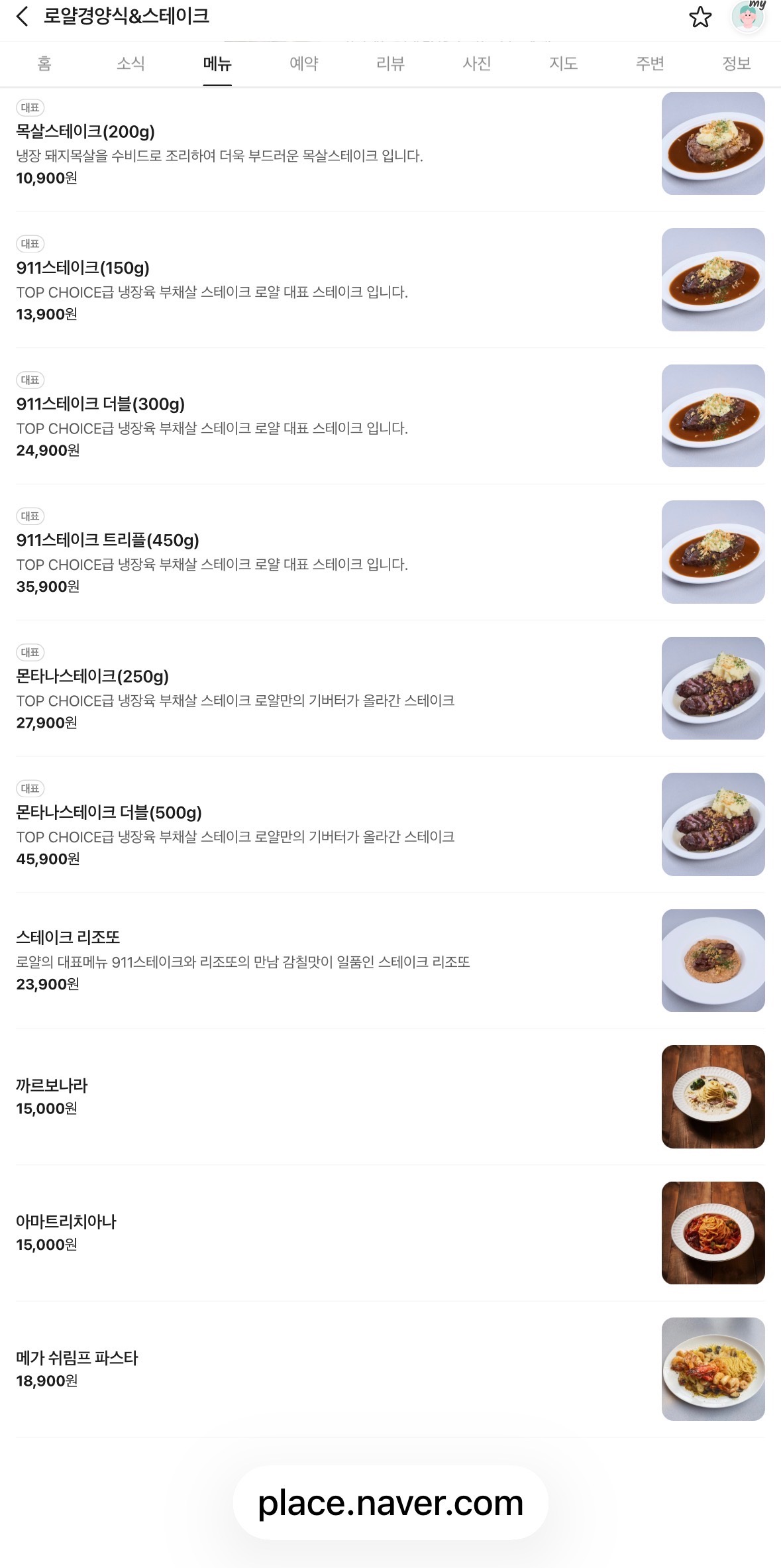Open the 911스테이크(150g) menu item
Image resolution: width=781 pixels, height=1568 pixels.
(390, 280)
